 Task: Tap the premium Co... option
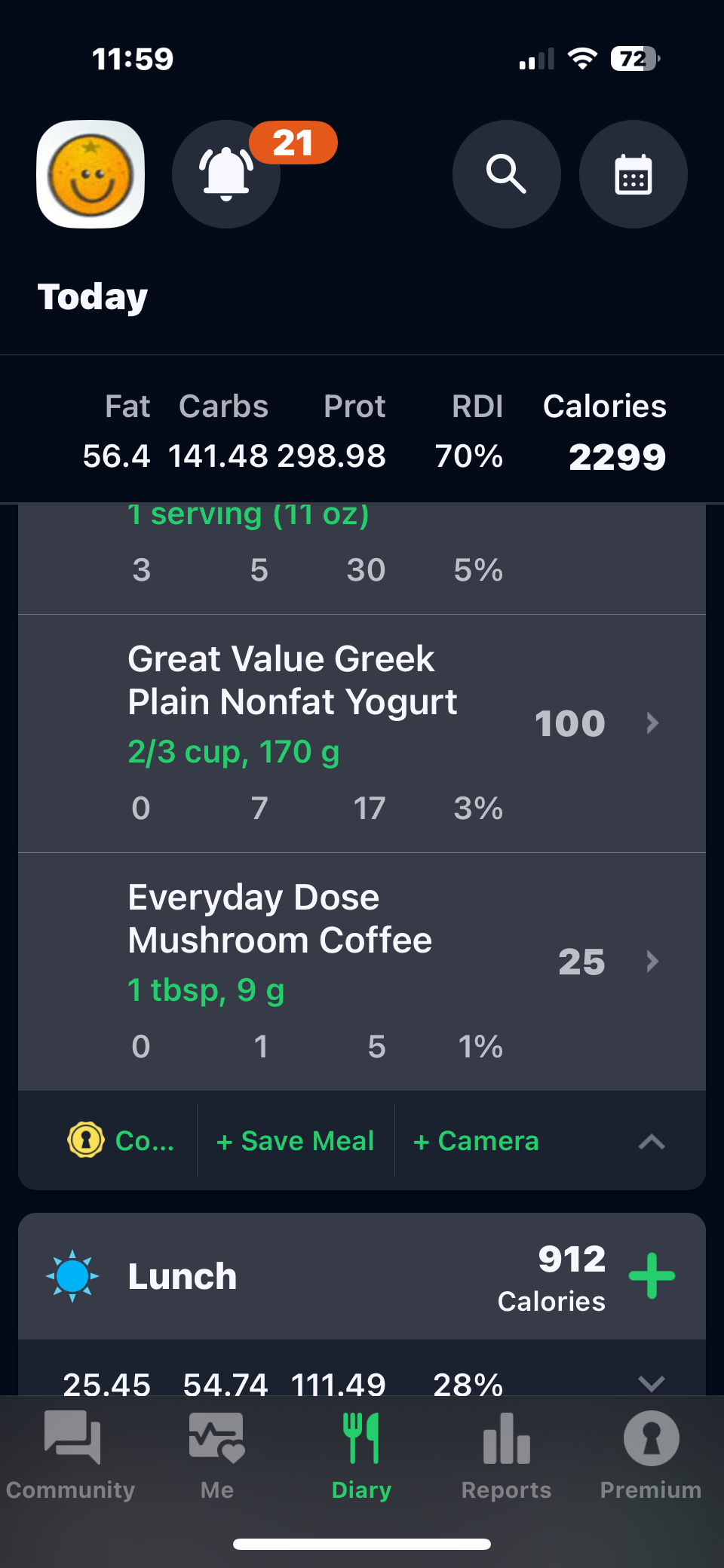pos(122,1140)
